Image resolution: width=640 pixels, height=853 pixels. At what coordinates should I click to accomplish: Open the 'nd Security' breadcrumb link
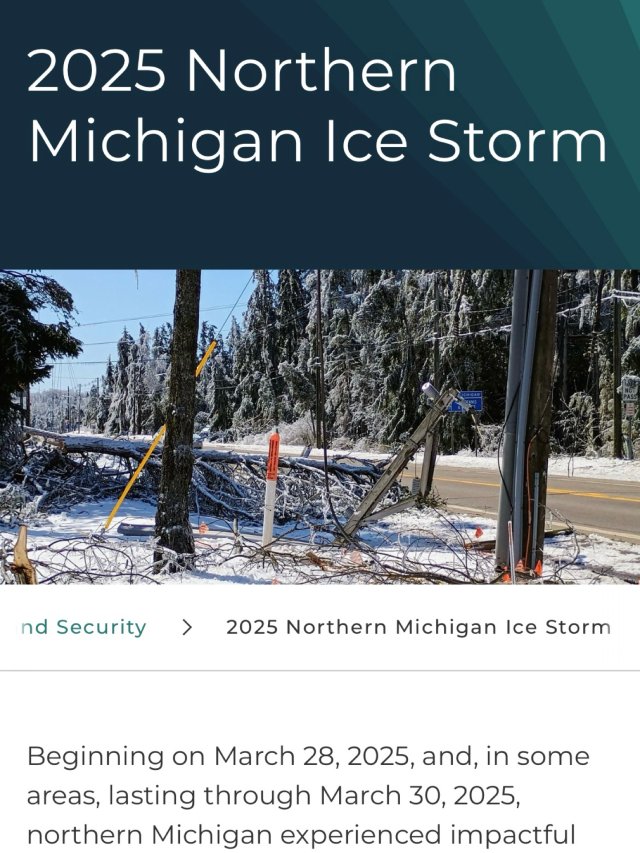84,627
